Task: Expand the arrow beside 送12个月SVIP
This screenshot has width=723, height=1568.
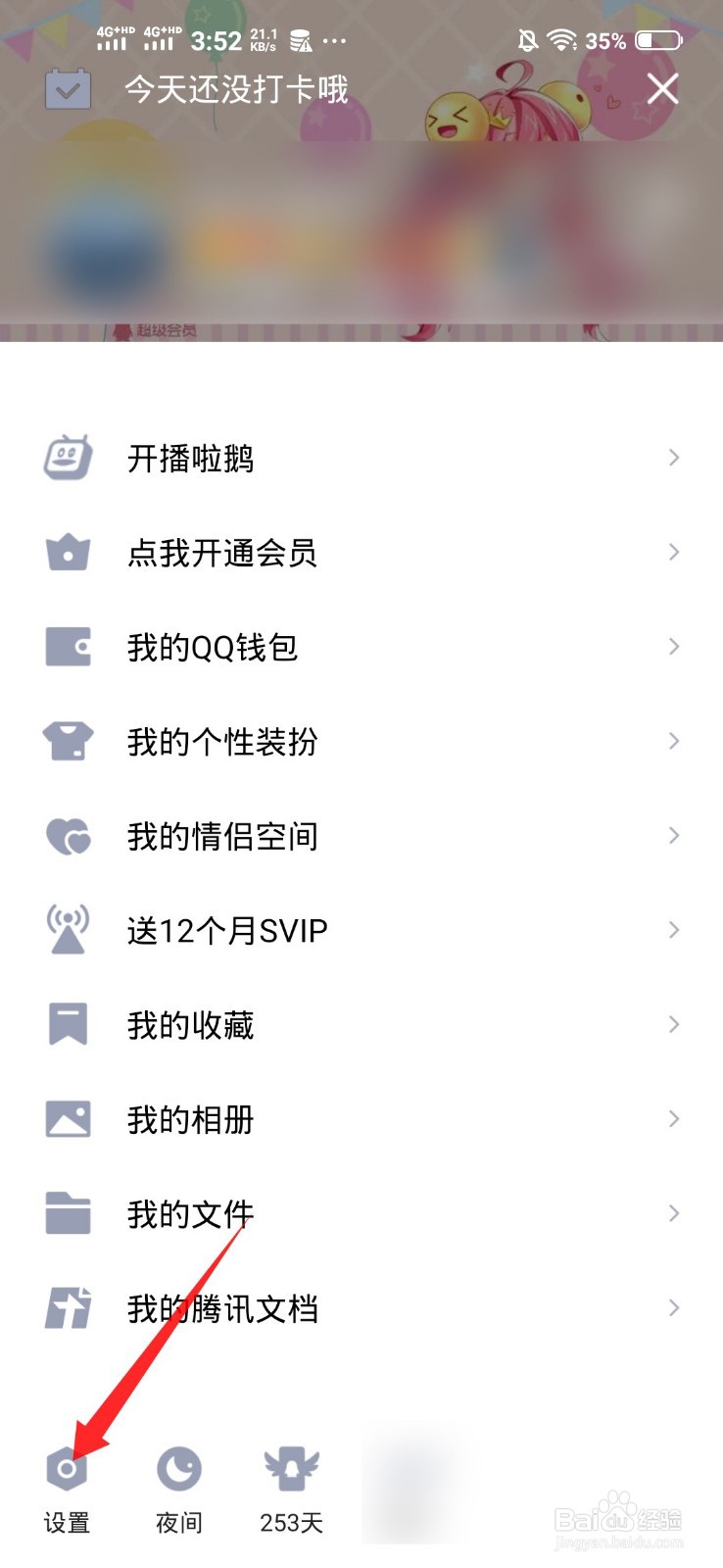Action: [x=674, y=929]
